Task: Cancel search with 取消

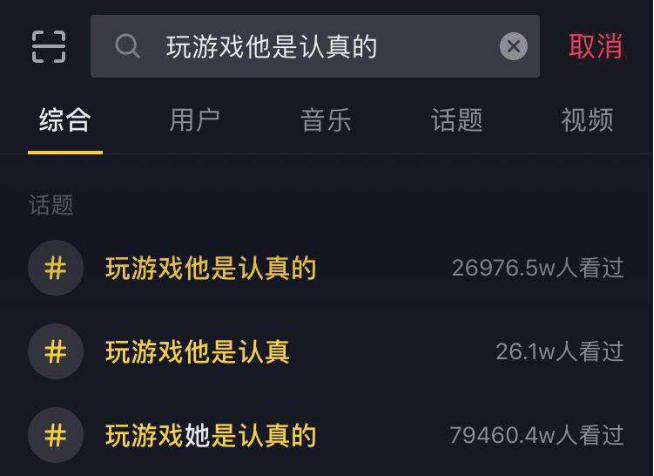Action: click(x=596, y=46)
